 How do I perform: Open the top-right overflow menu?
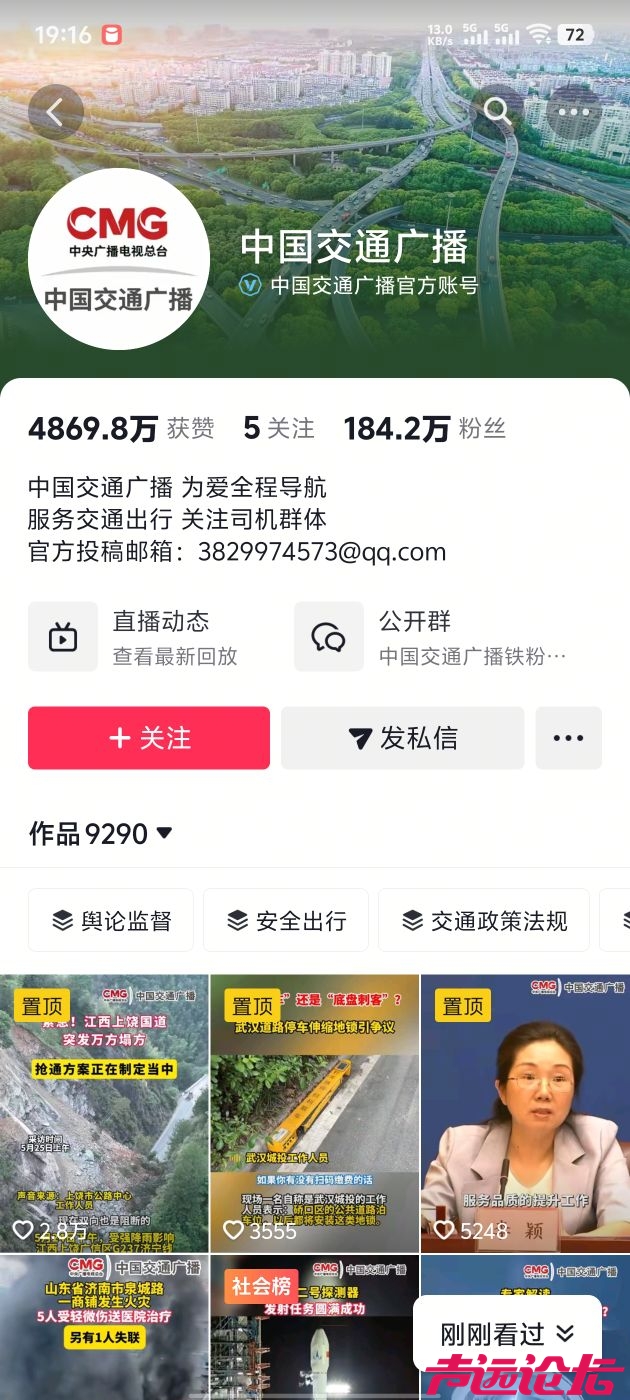[x=574, y=111]
